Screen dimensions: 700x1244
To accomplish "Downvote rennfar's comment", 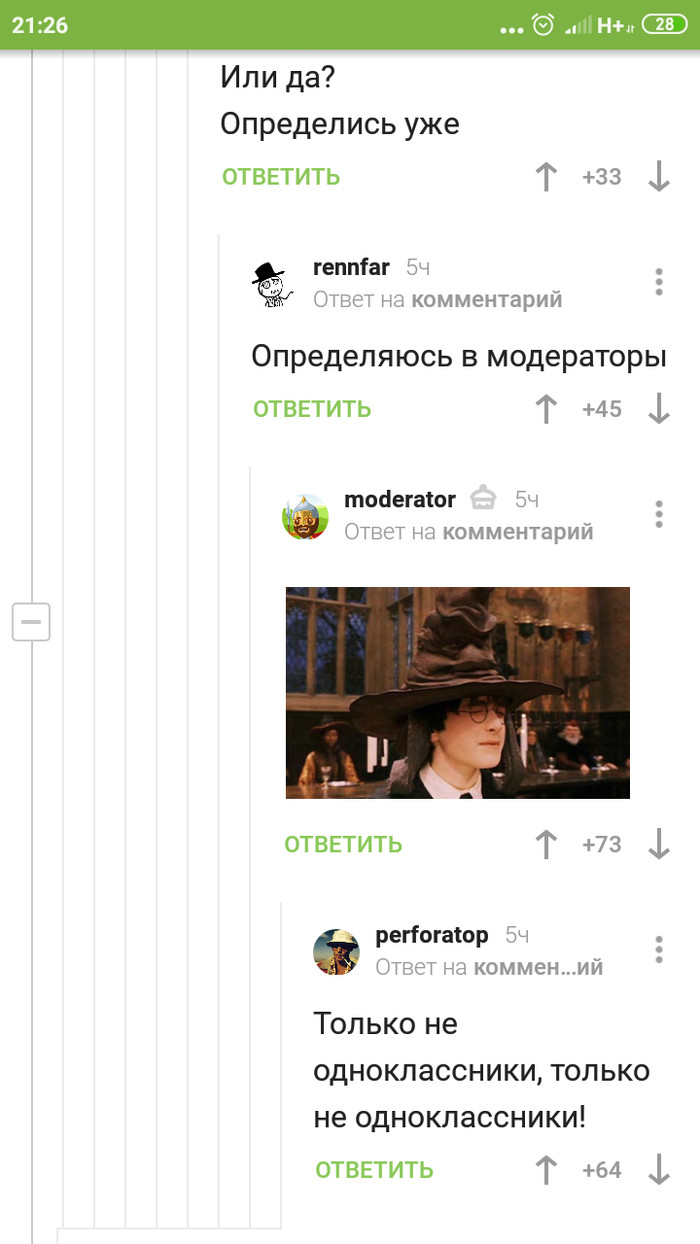I will pos(658,409).
